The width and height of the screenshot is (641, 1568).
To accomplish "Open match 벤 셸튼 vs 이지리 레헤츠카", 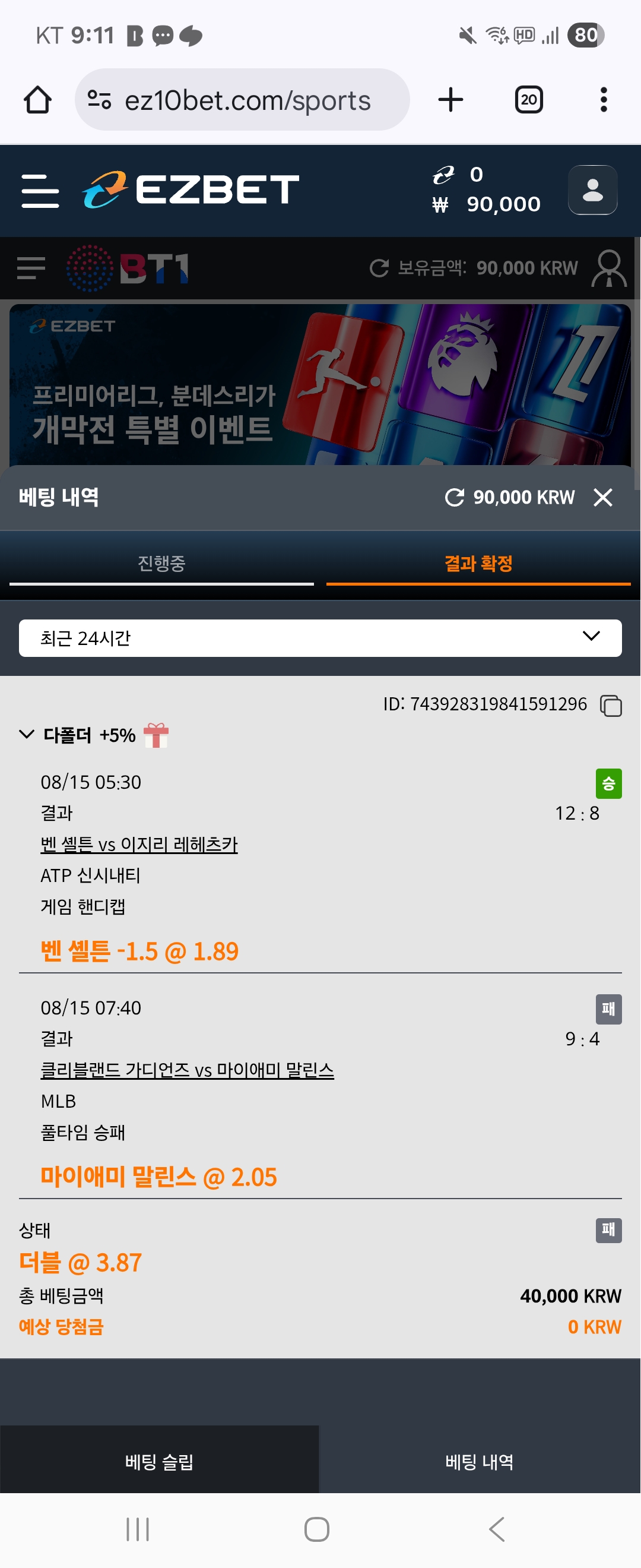I will (139, 844).
